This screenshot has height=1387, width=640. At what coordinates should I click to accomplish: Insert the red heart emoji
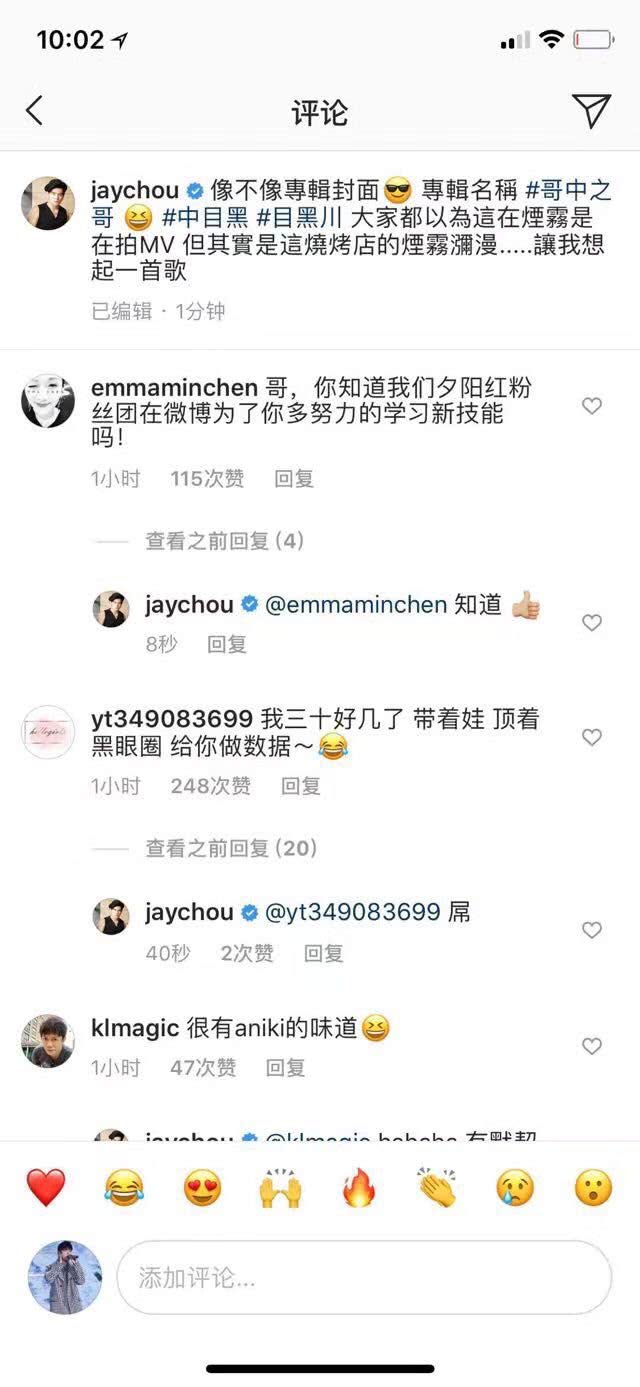tap(45, 1187)
